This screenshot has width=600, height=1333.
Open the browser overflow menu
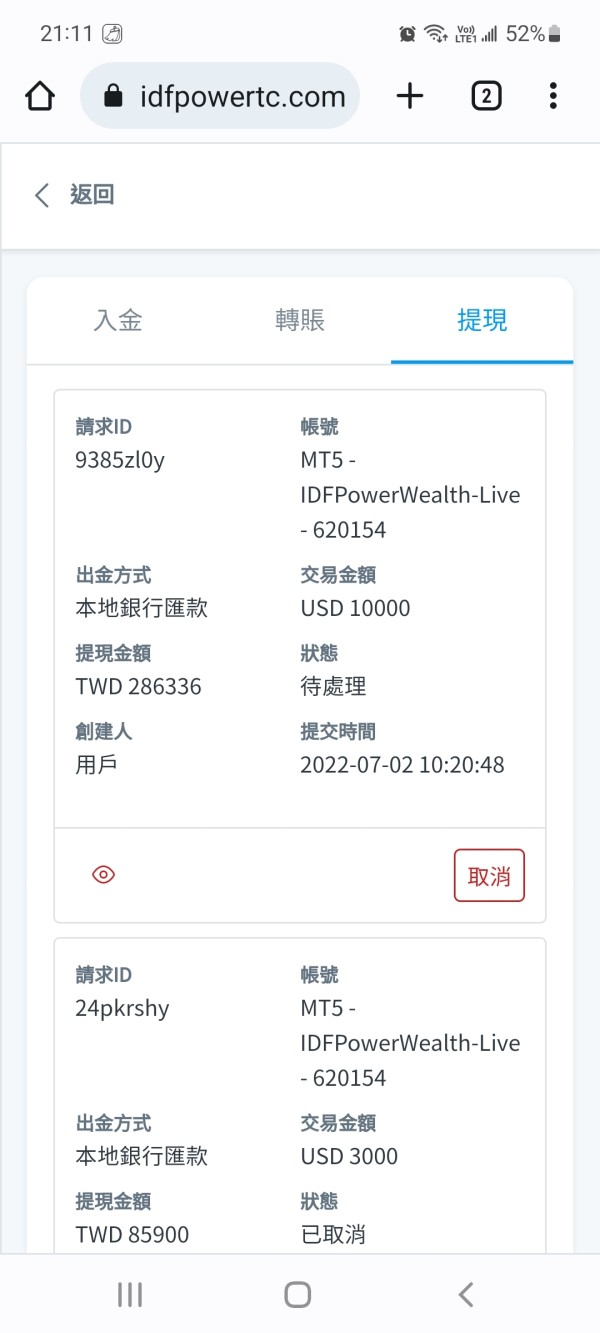553,96
